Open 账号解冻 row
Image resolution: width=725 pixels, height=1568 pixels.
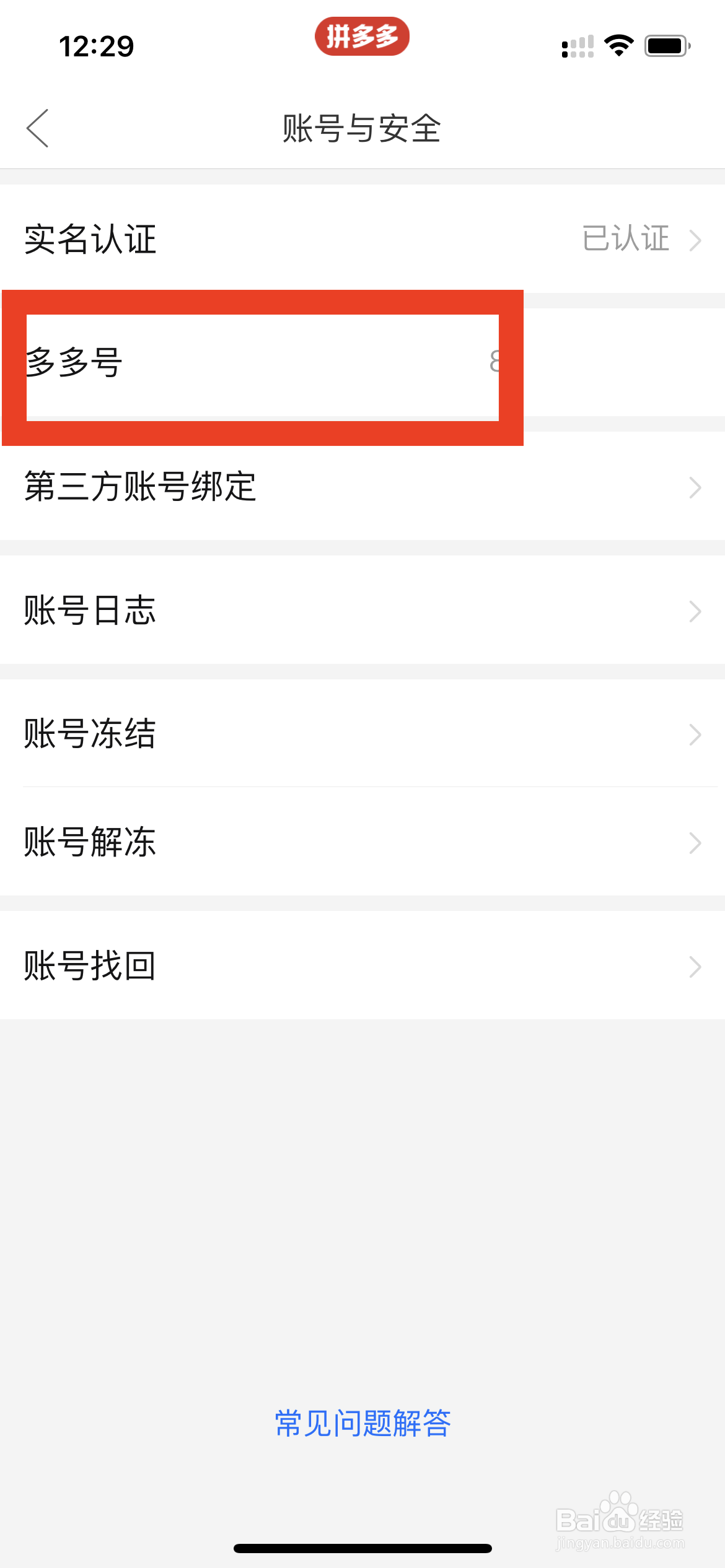[362, 842]
